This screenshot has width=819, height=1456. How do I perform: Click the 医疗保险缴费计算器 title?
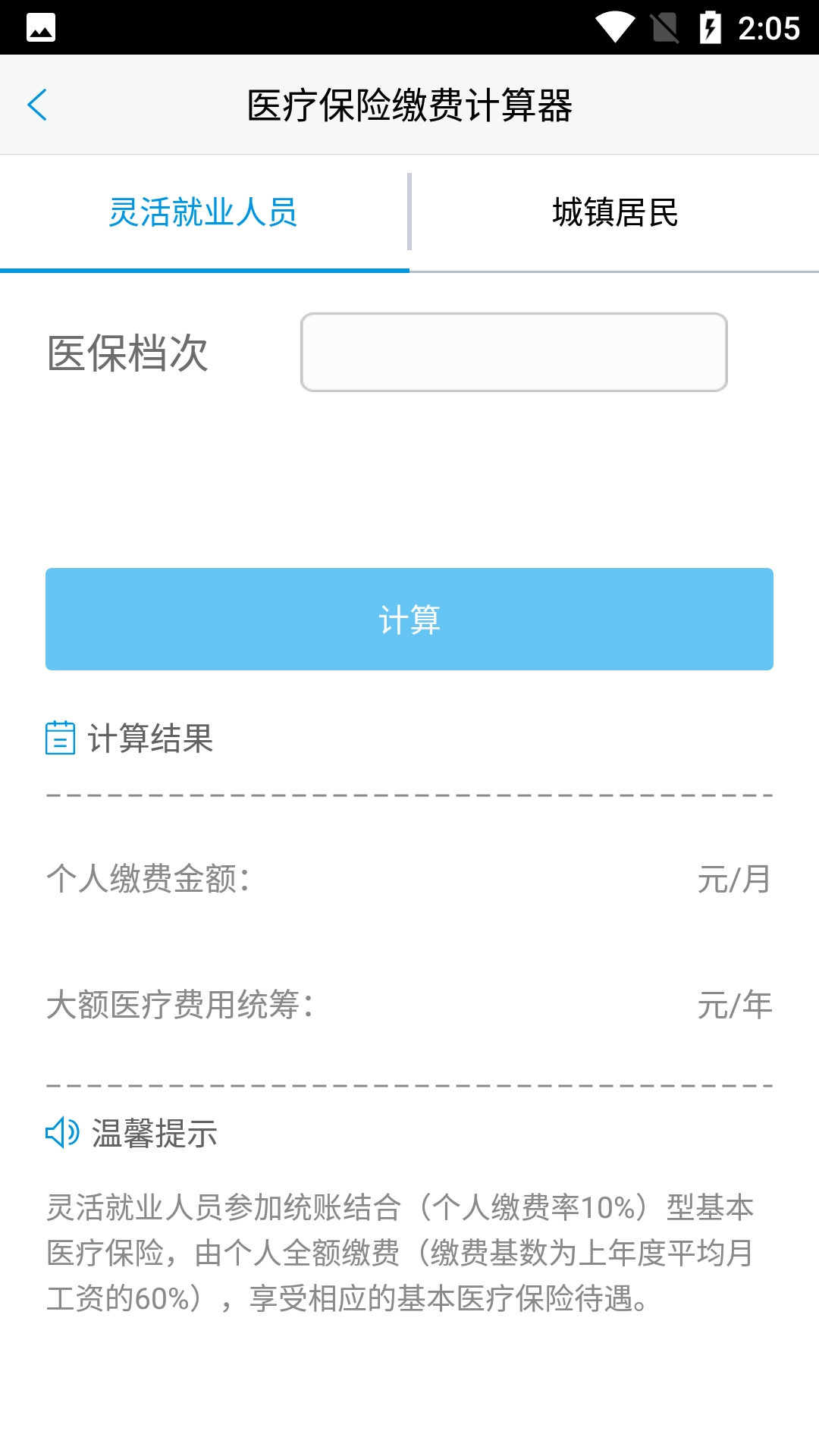pos(409,105)
